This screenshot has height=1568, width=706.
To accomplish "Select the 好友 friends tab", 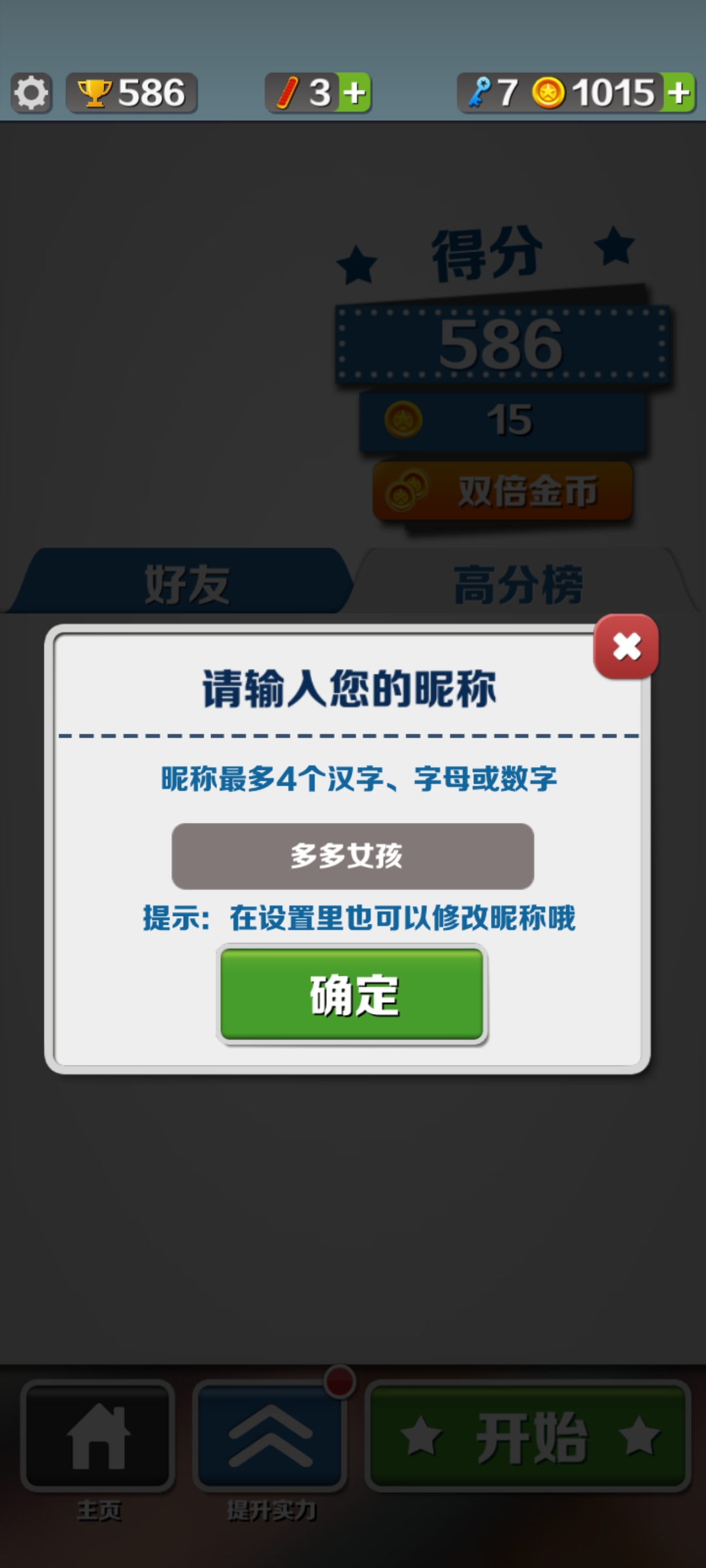I will tap(186, 583).
